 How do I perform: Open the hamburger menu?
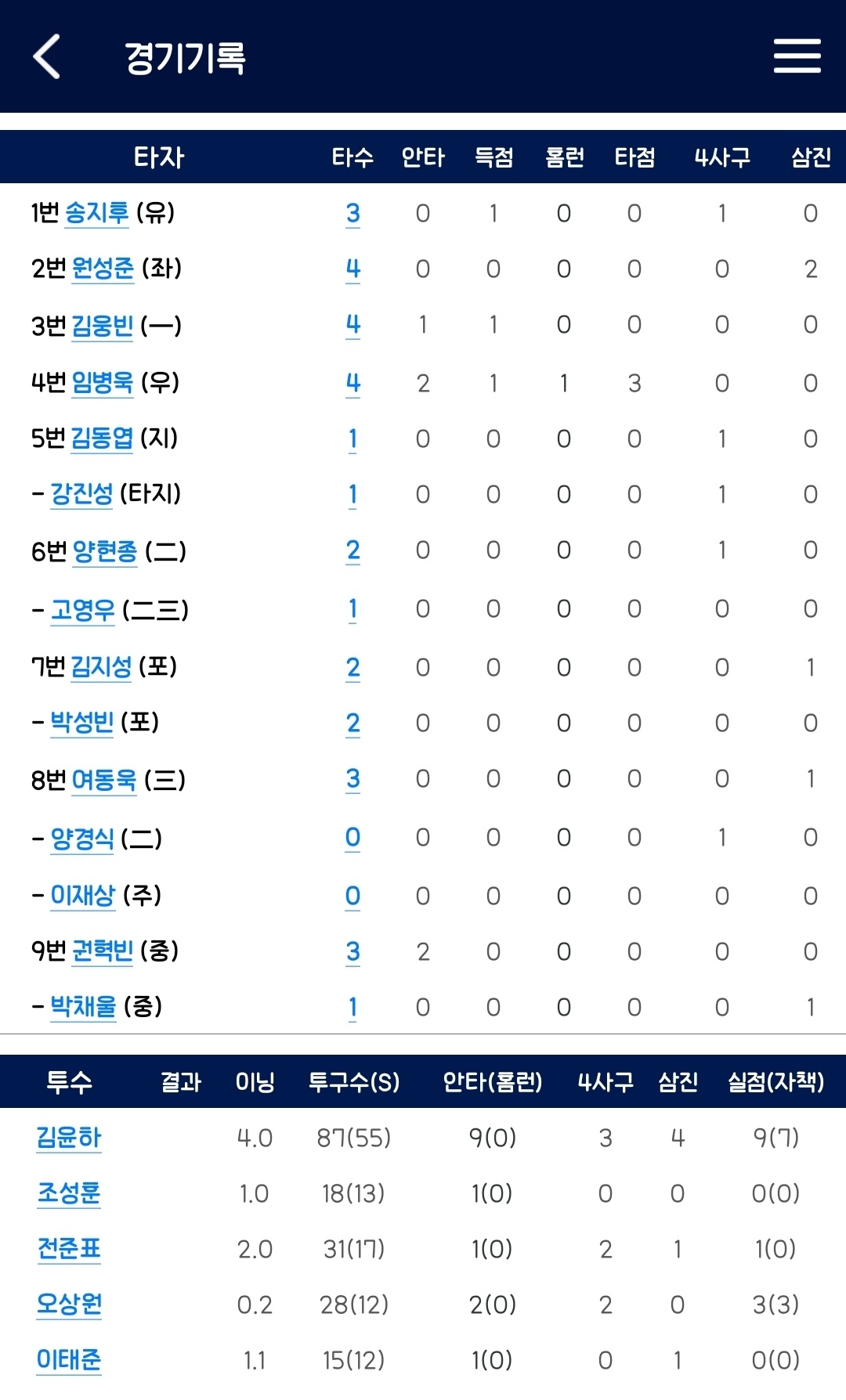point(797,56)
